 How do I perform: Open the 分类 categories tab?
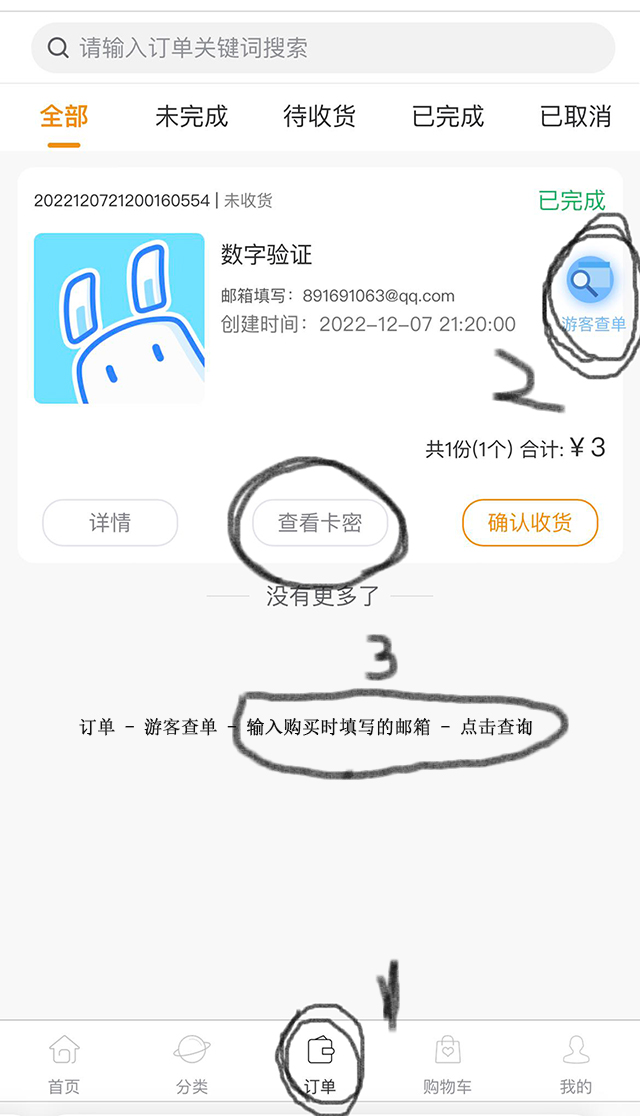[x=192, y=1065]
